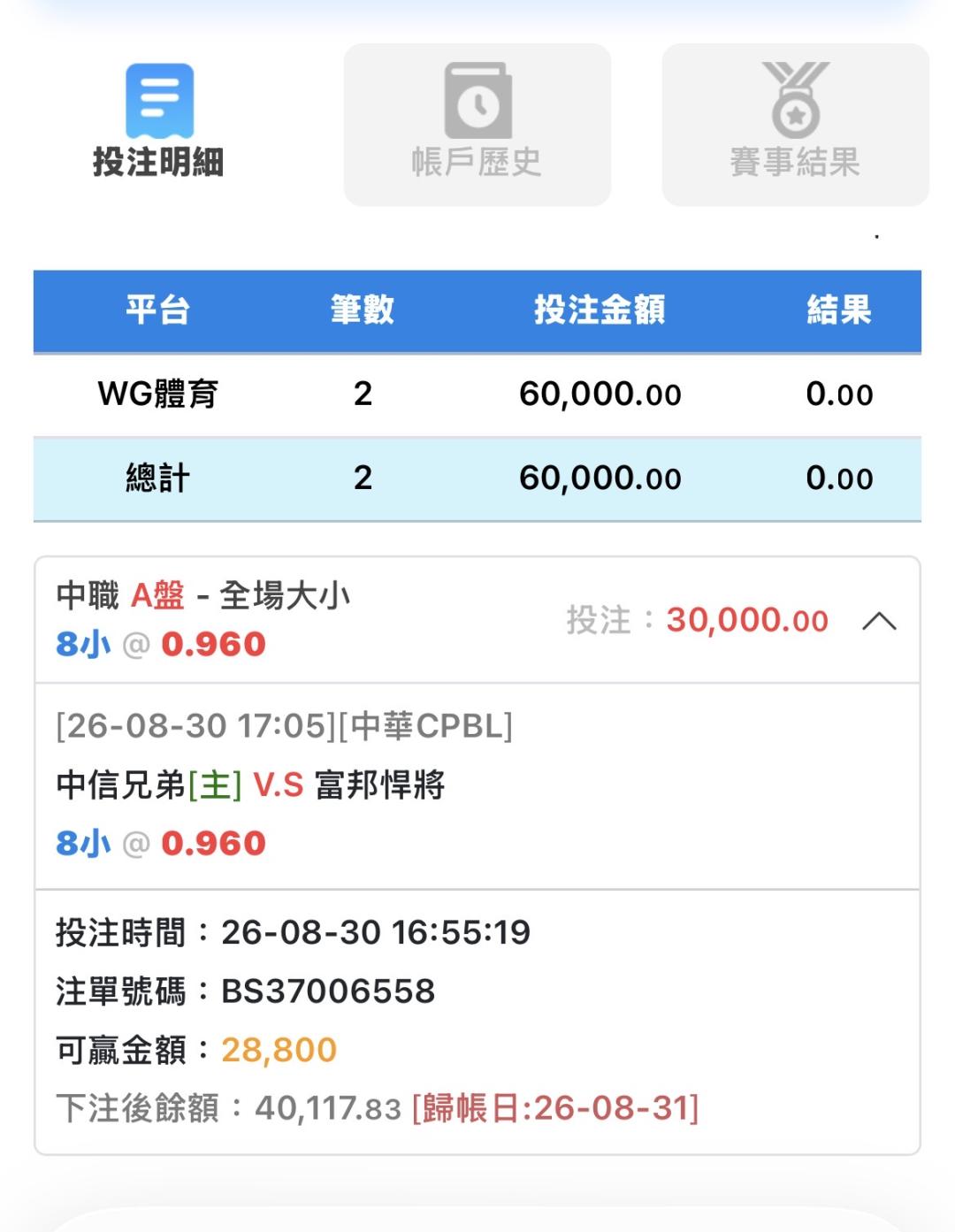Switch to the 帳戶歷史 tab
The width and height of the screenshot is (955, 1232).
477,124
